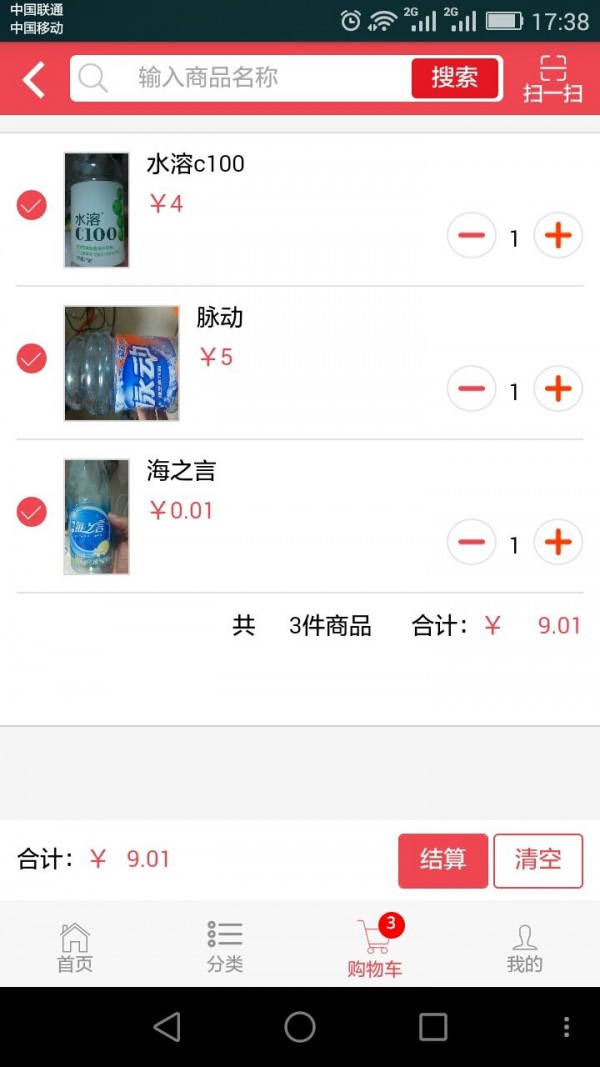Check out with the 结算 button

[x=443, y=860]
